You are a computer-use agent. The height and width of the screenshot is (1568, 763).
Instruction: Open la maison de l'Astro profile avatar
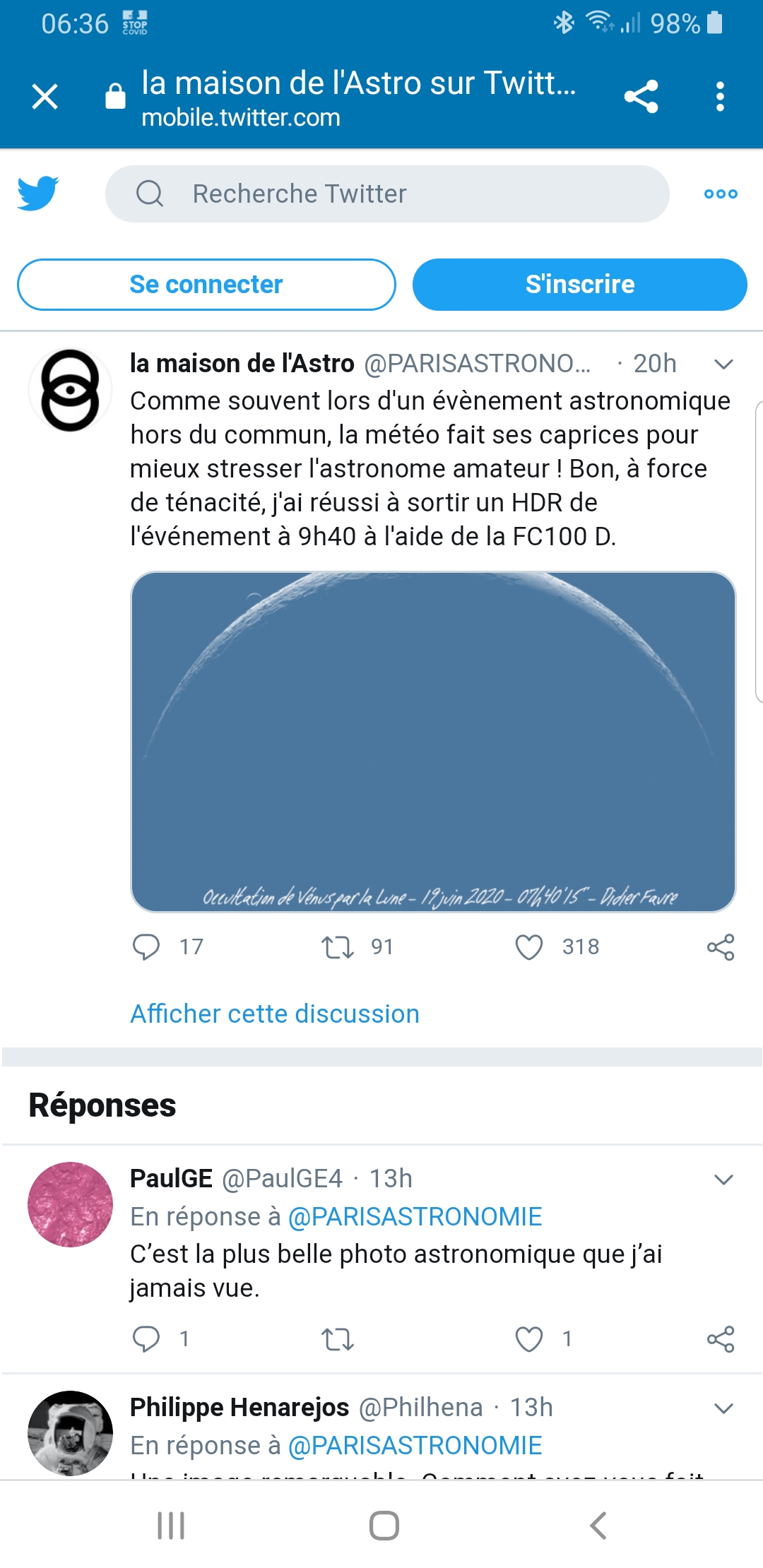pos(70,390)
